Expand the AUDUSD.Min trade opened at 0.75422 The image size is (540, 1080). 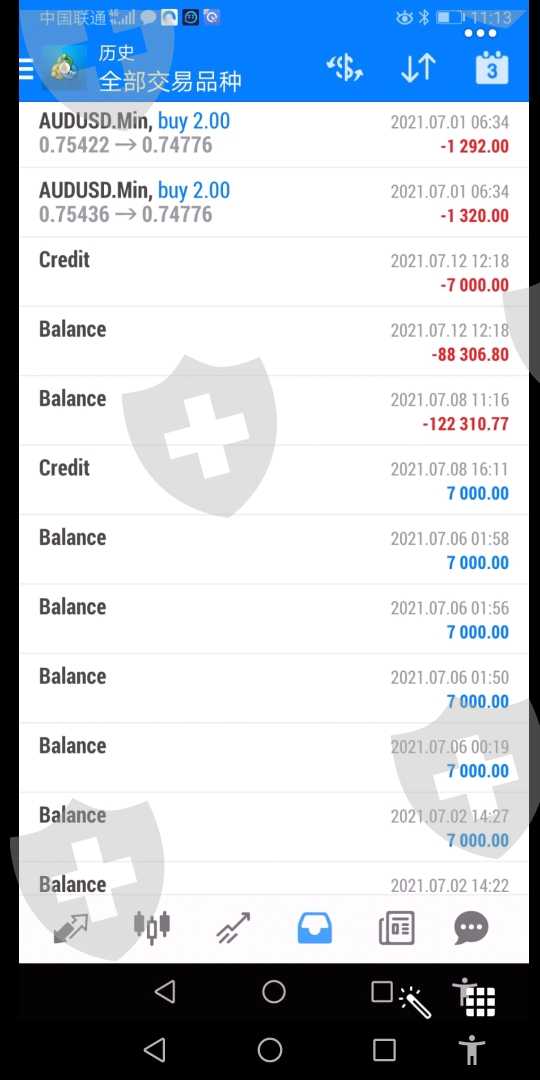click(x=274, y=134)
